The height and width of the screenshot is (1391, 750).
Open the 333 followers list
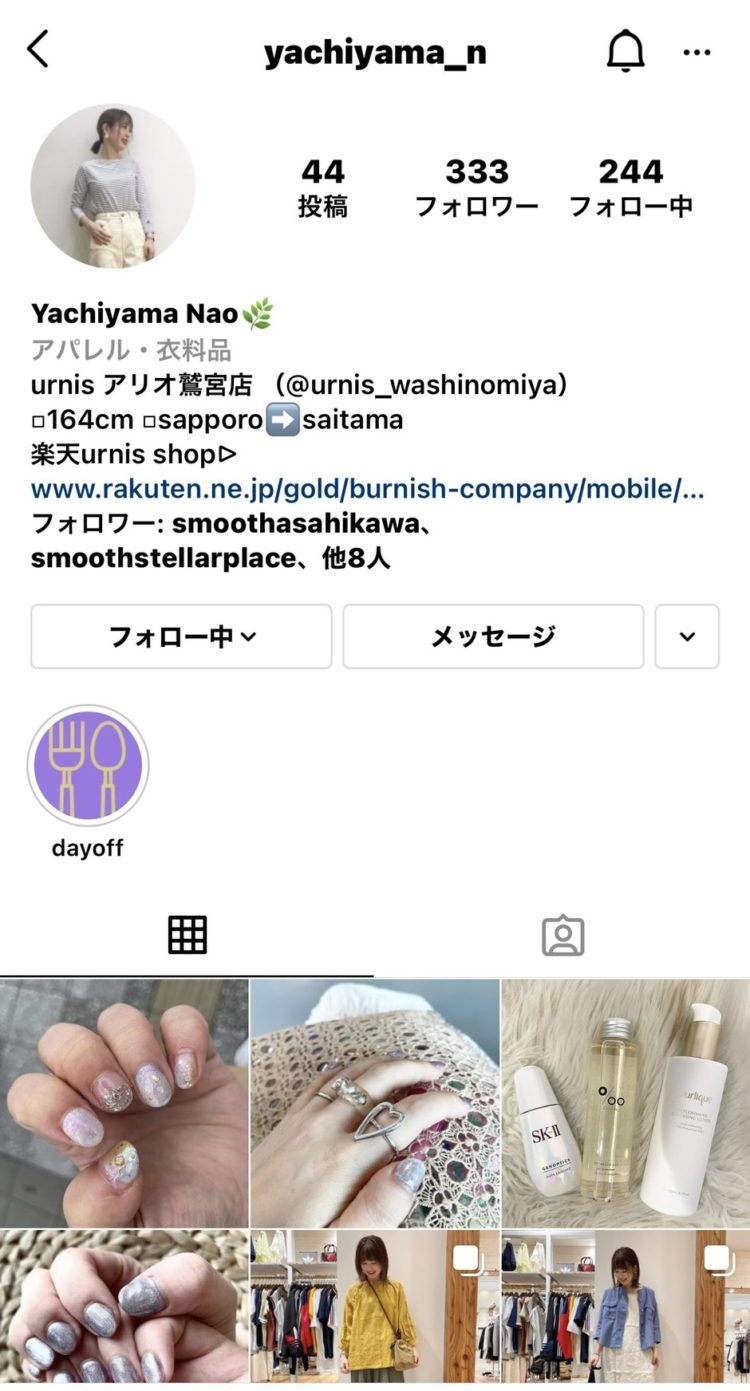[x=476, y=187]
